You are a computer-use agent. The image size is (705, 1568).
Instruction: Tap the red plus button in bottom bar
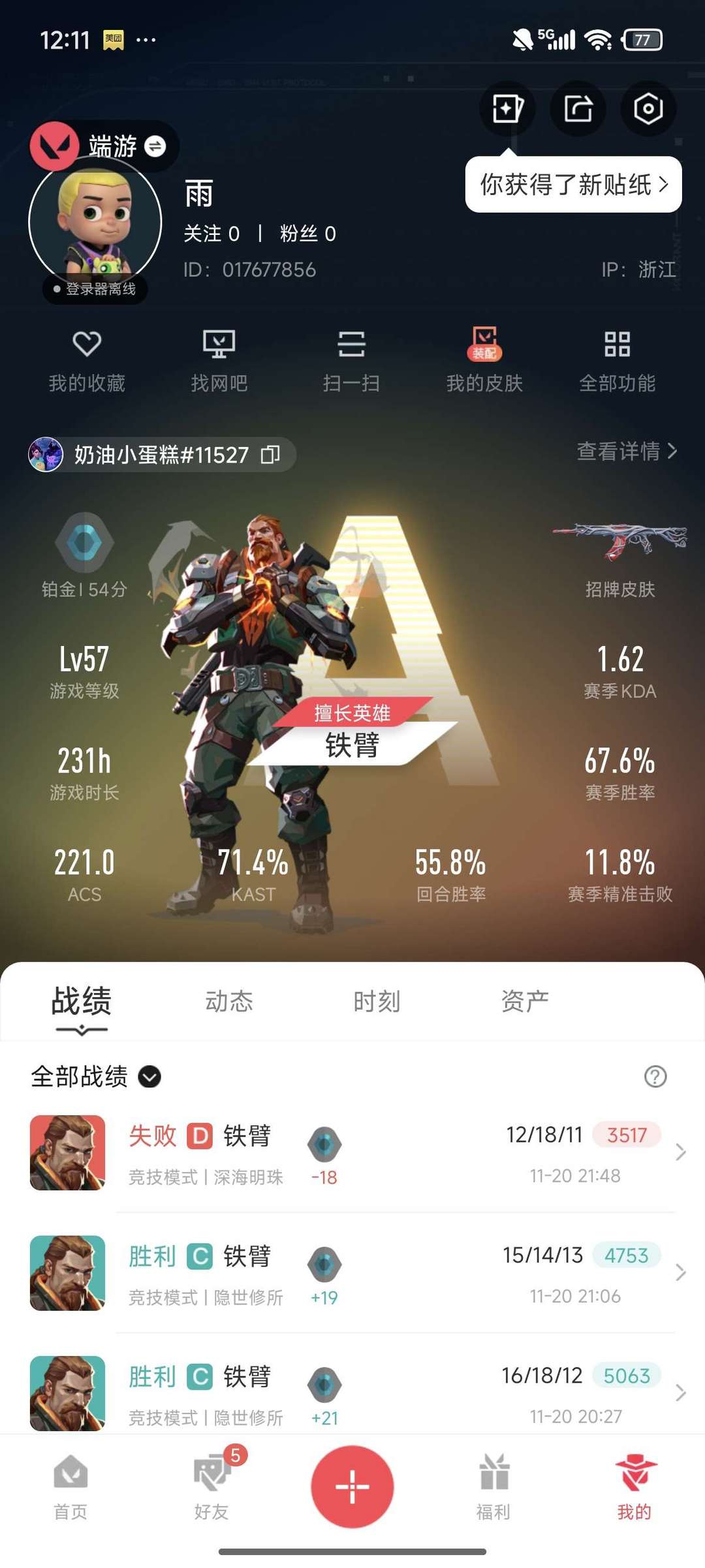pos(352,1486)
